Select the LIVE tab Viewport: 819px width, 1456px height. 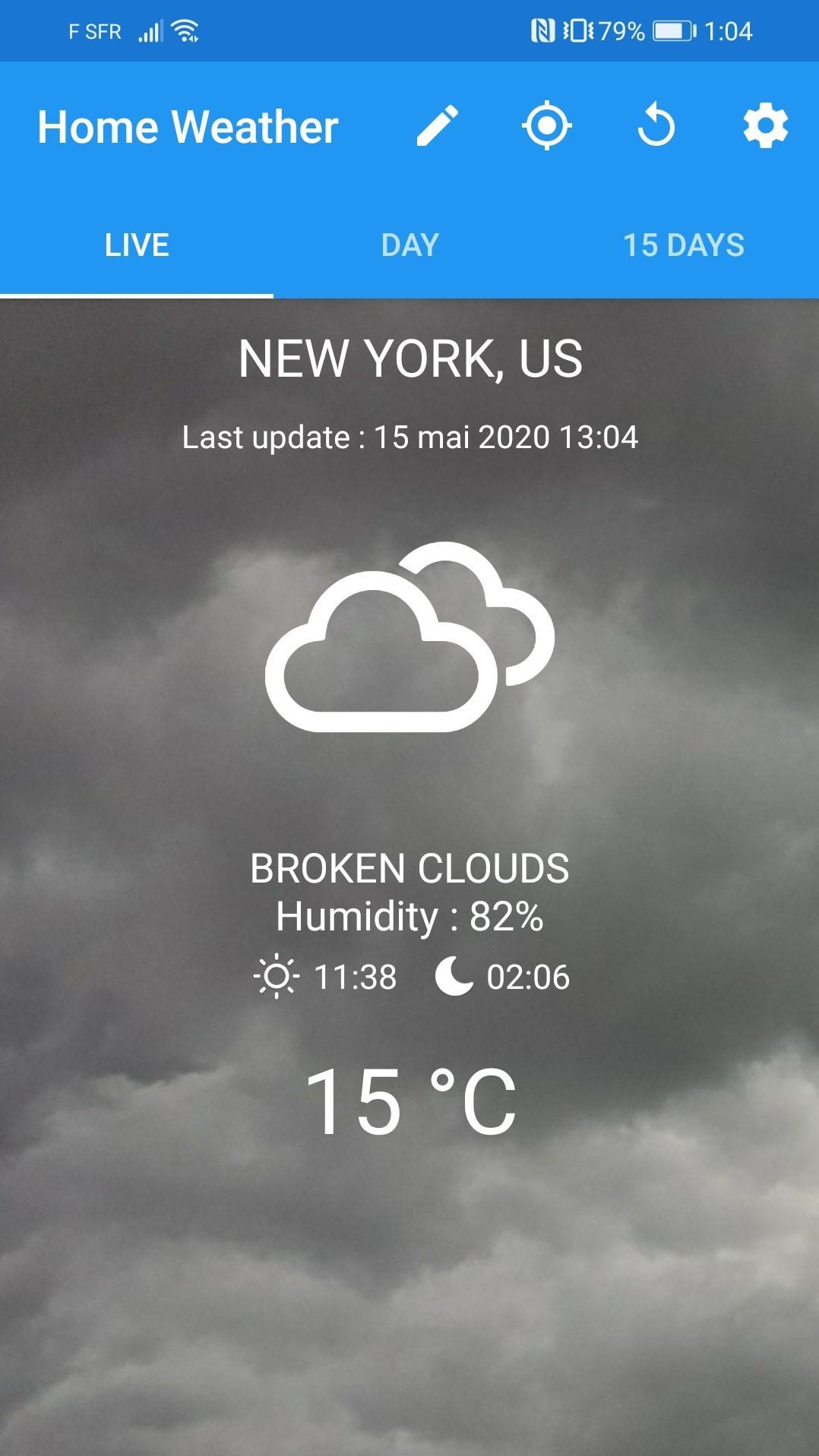[x=137, y=245]
